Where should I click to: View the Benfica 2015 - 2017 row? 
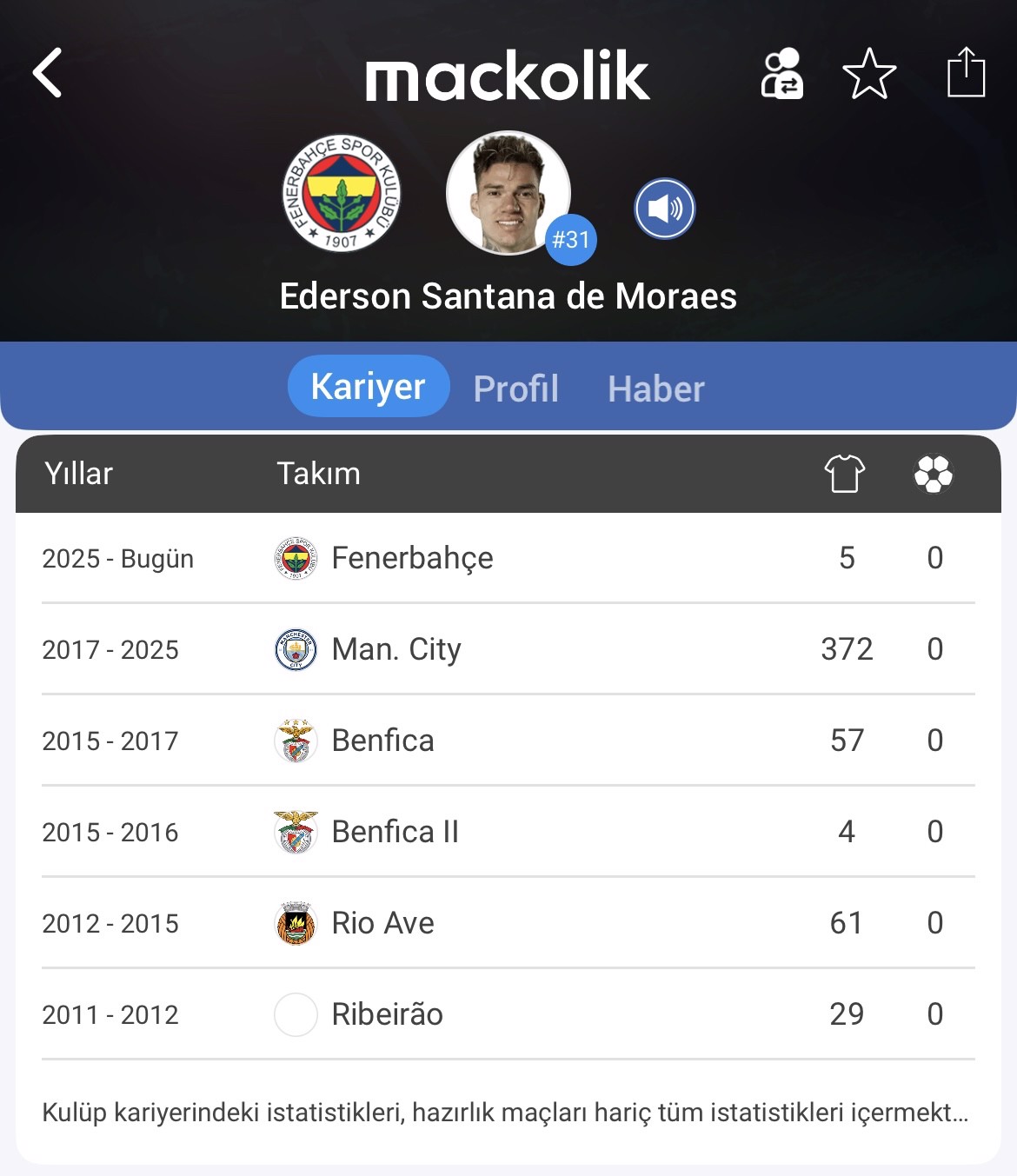tap(382, 741)
